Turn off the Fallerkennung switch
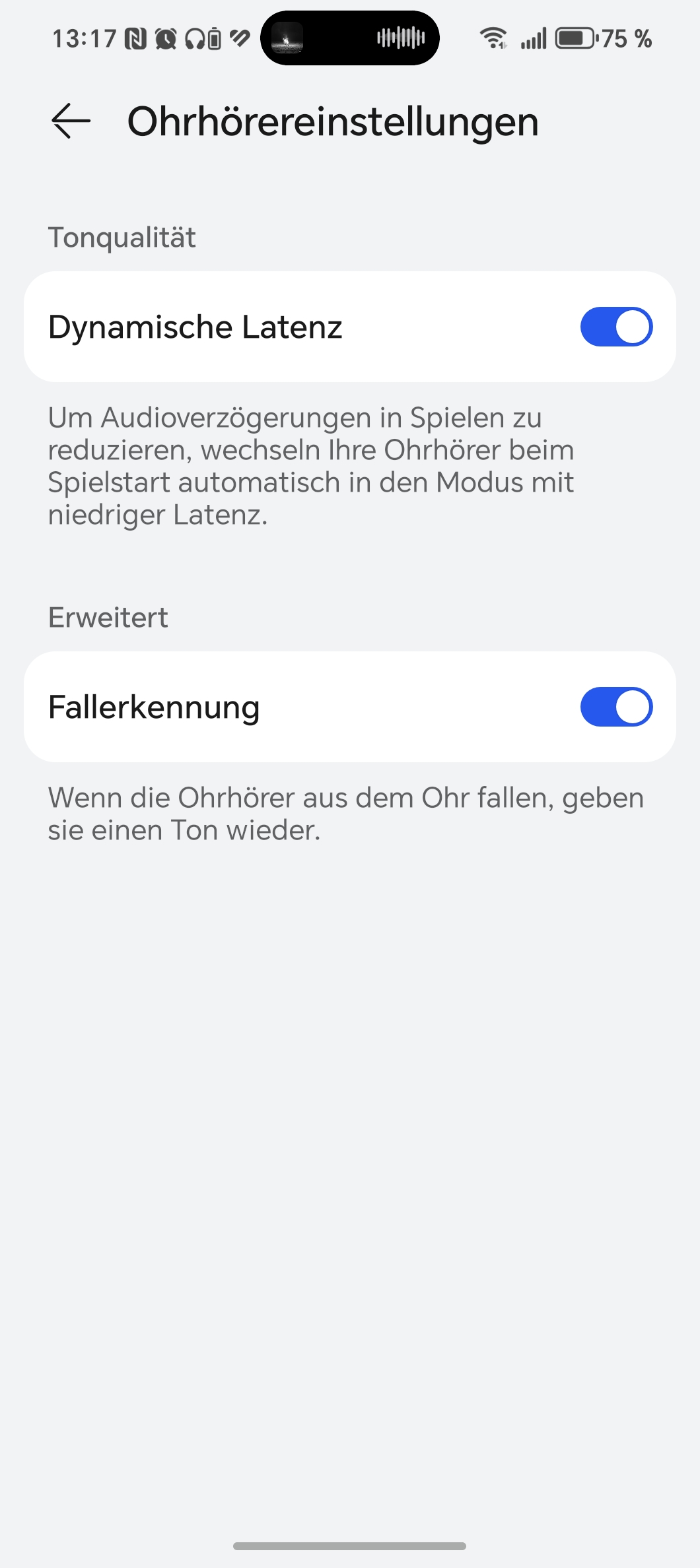 click(x=616, y=707)
